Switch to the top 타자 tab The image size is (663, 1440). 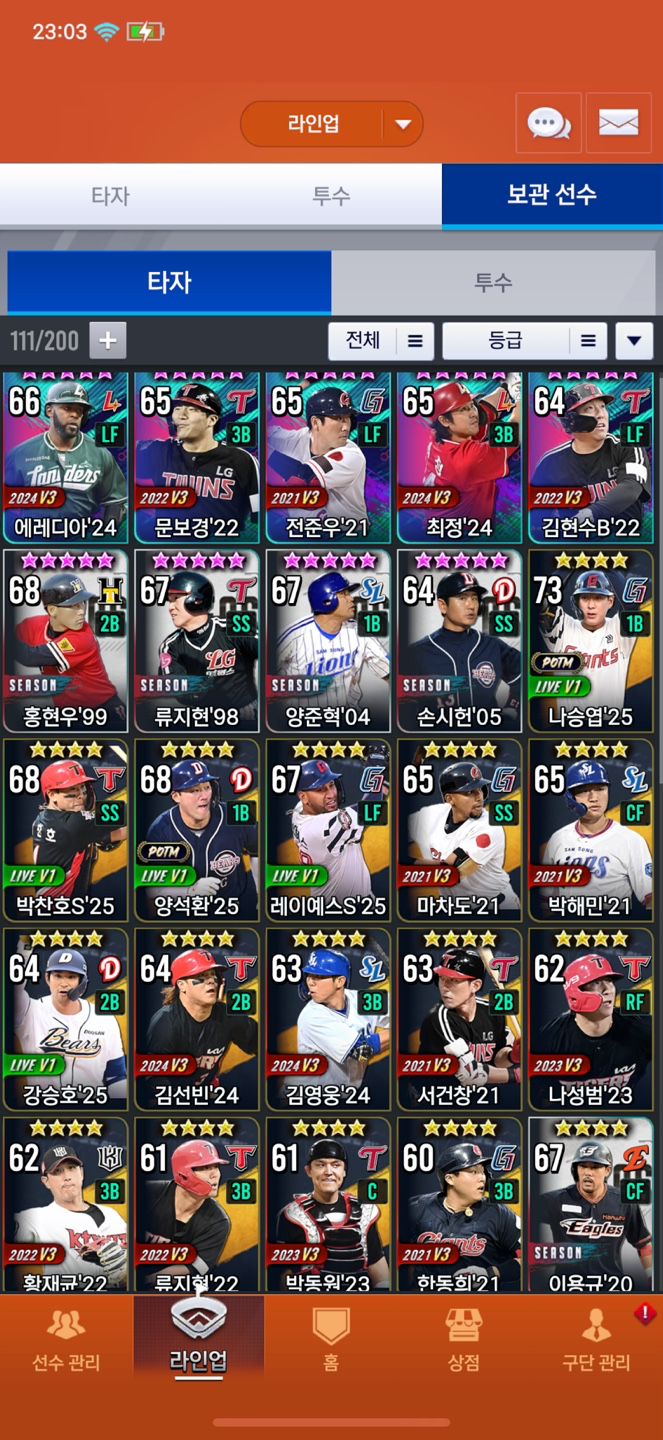(x=110, y=195)
